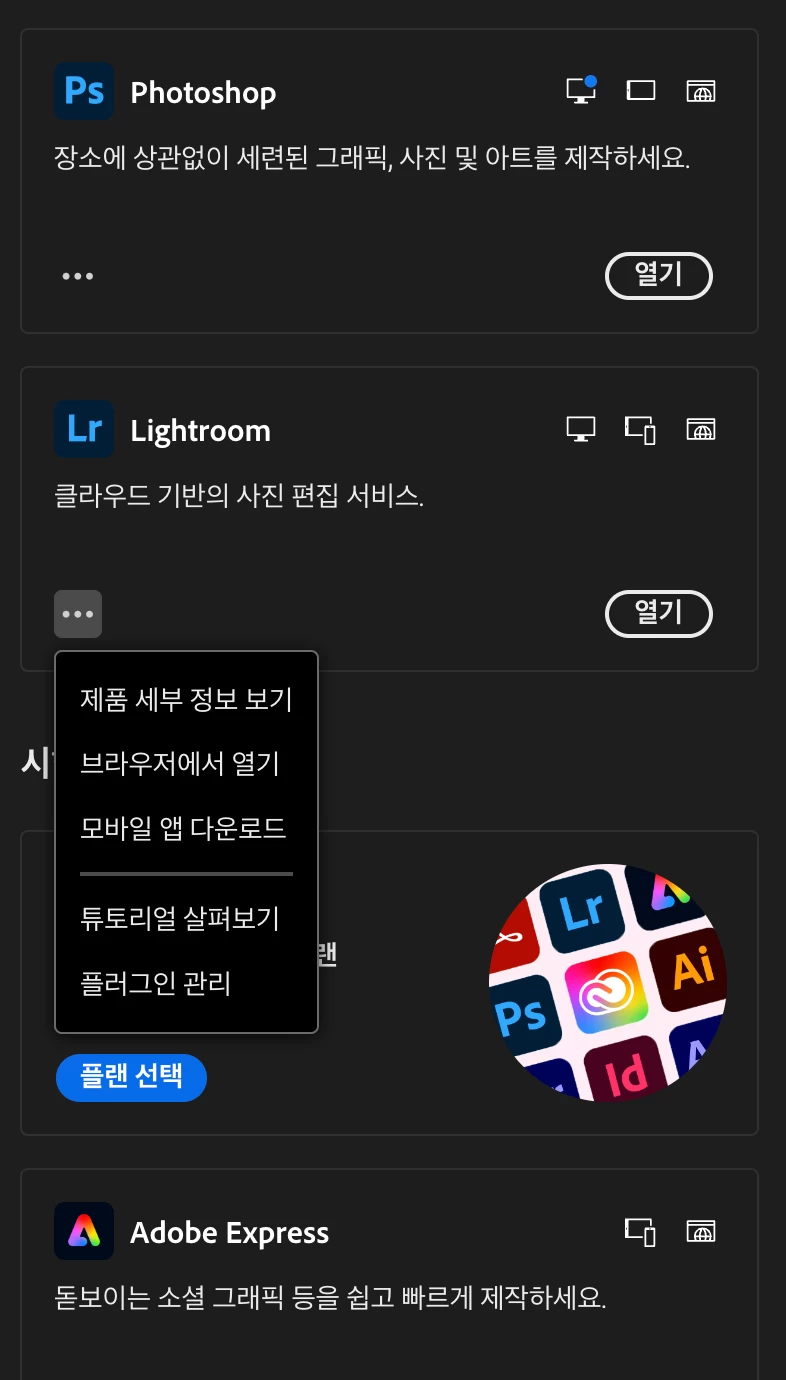Tap Photoshop's web platform icon
Viewport: 786px width, 1380px height.
(x=701, y=91)
